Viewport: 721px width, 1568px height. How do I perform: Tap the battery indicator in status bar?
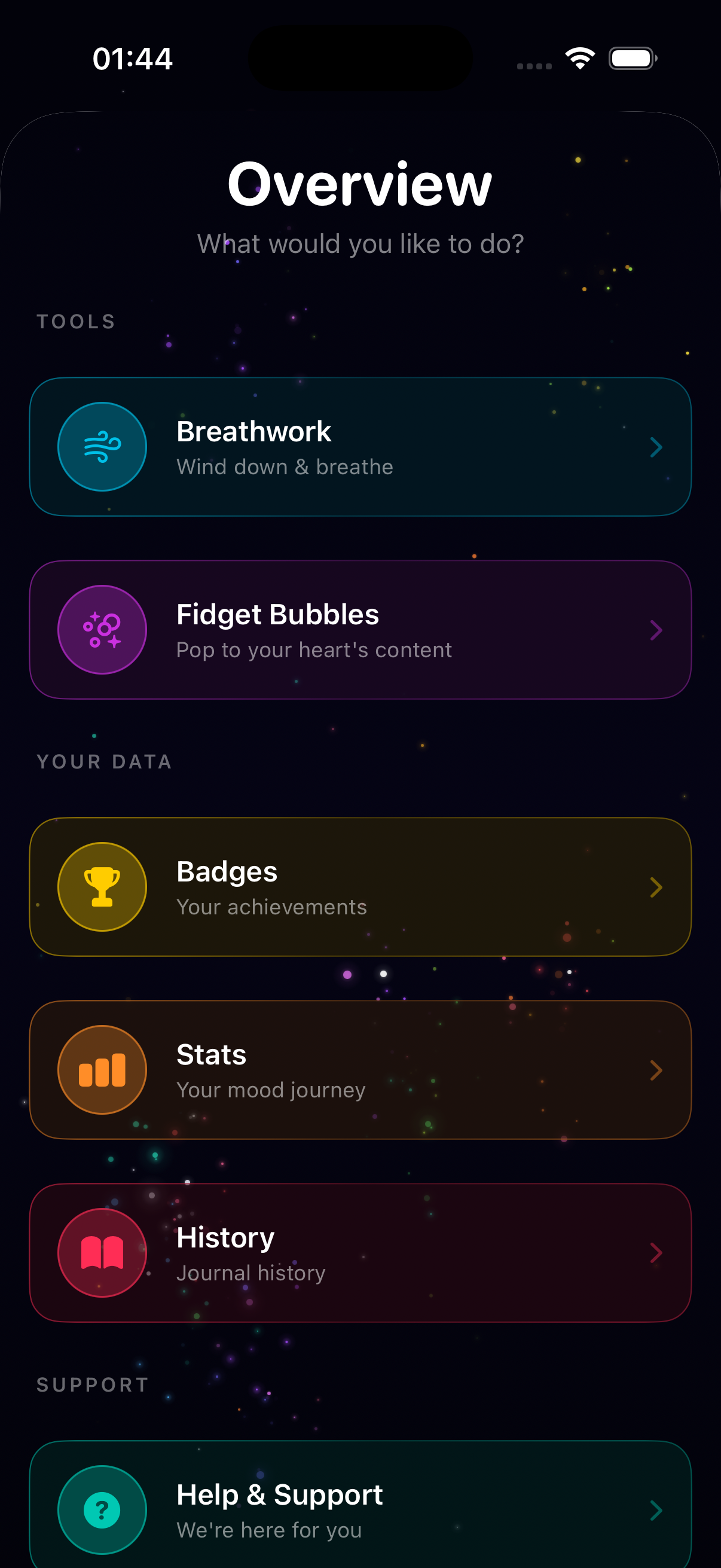[632, 58]
